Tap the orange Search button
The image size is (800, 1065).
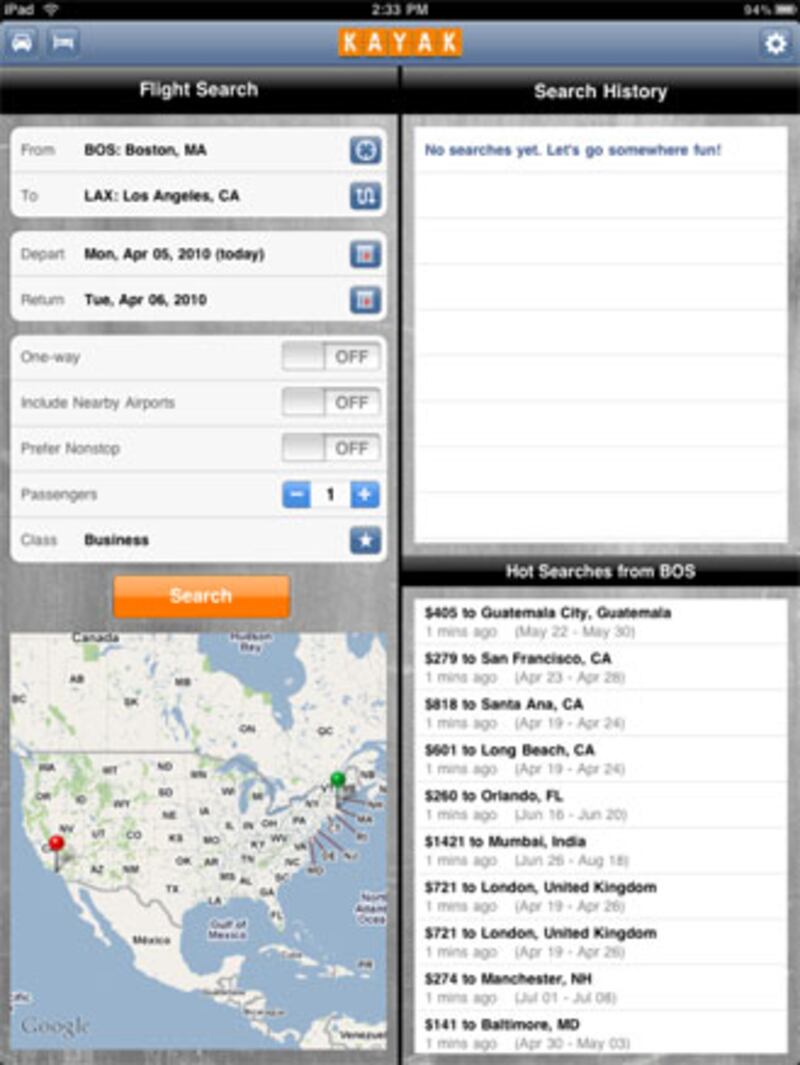(201, 596)
